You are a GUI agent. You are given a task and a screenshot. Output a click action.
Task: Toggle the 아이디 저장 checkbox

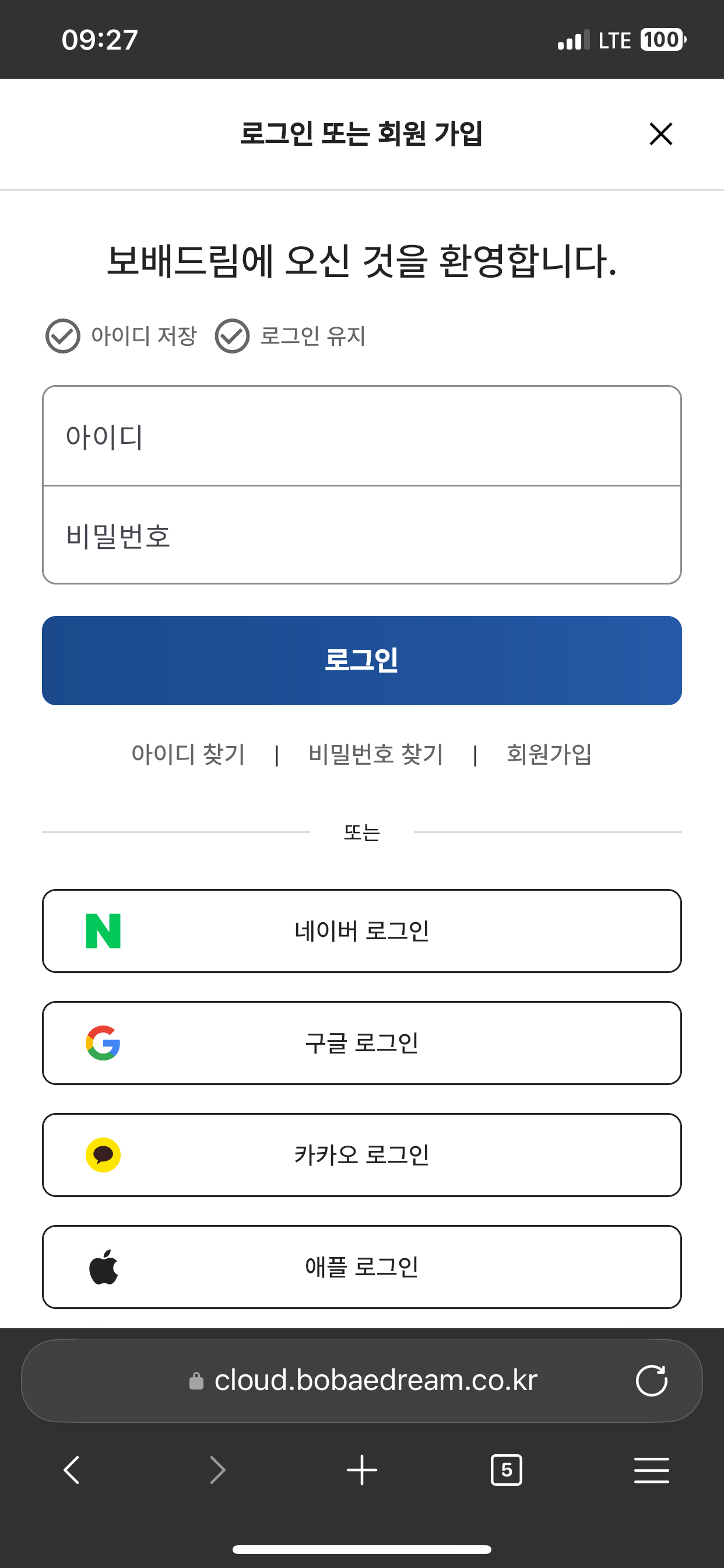pyautogui.click(x=64, y=335)
